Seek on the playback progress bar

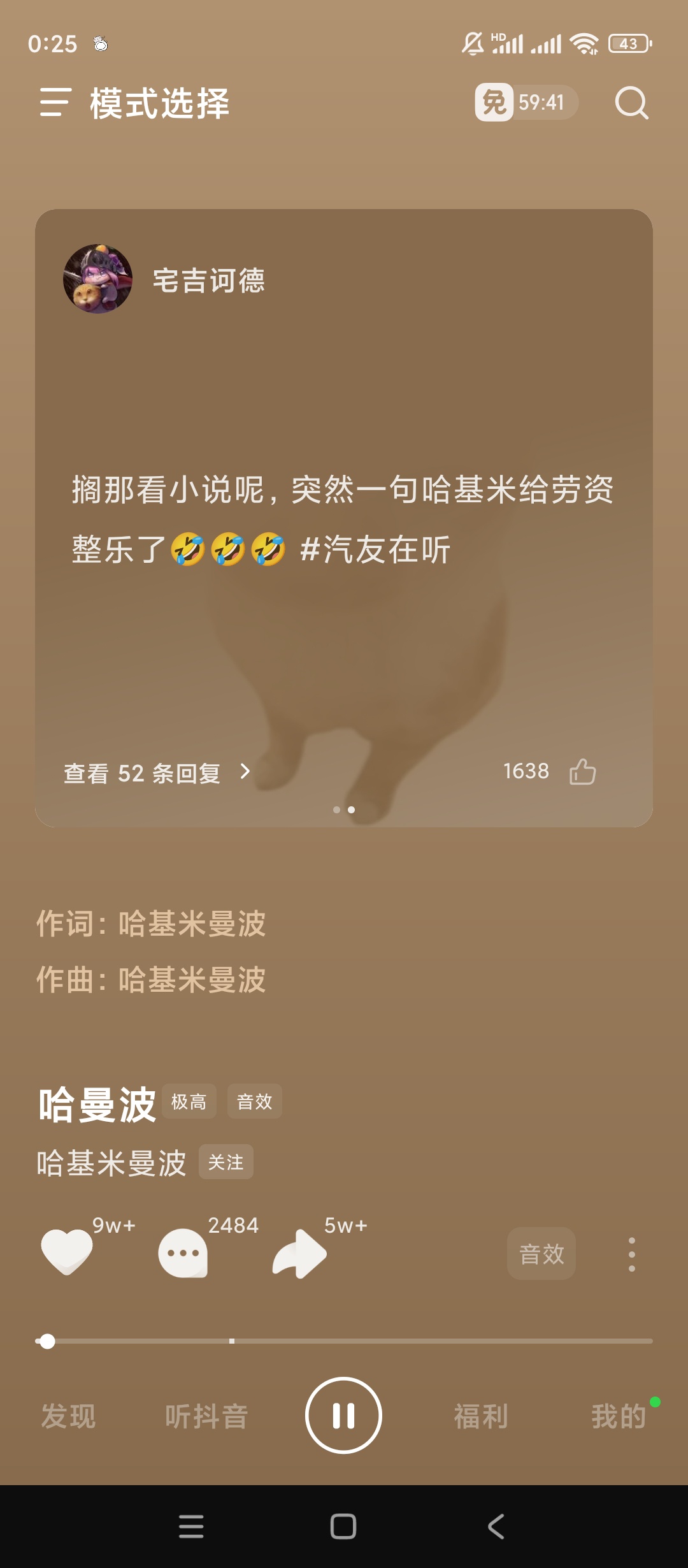click(x=344, y=1341)
